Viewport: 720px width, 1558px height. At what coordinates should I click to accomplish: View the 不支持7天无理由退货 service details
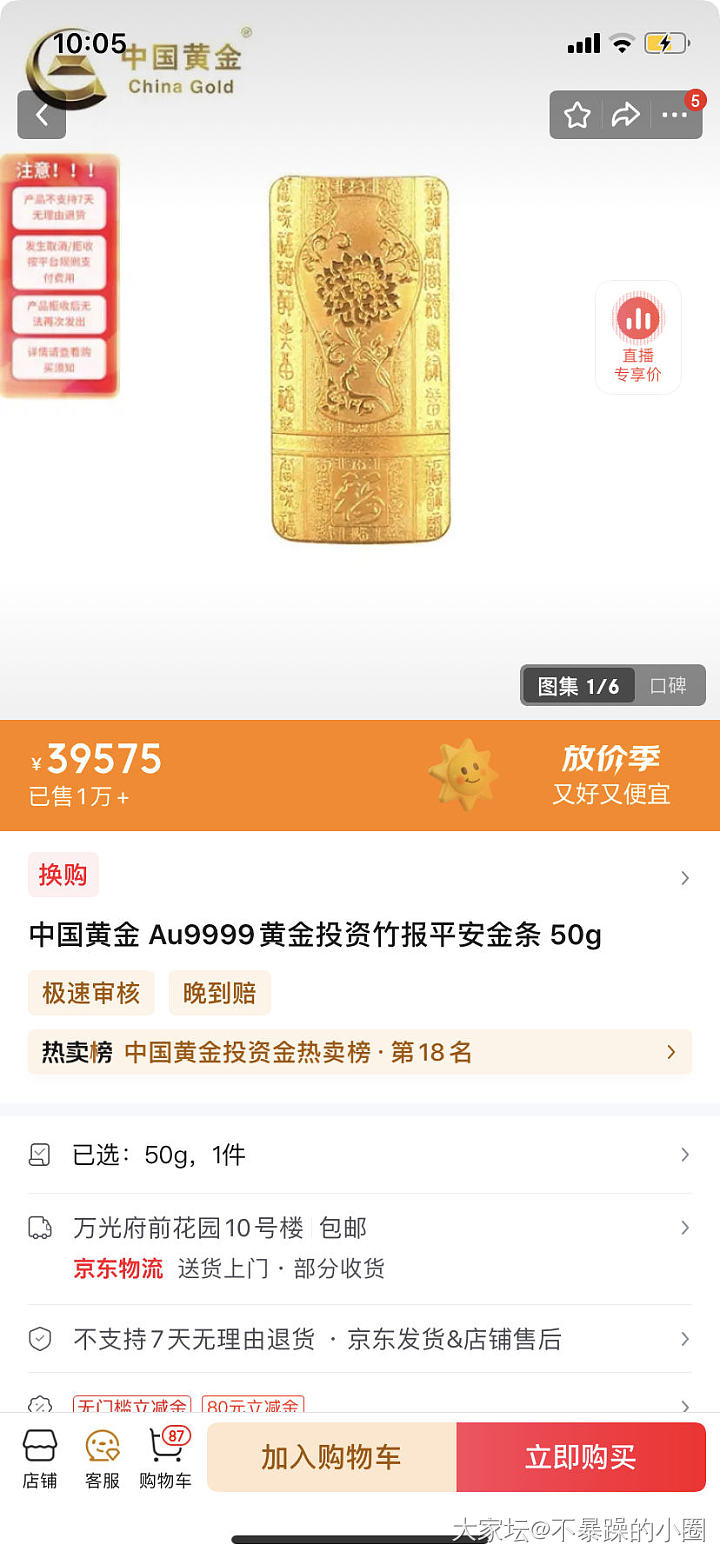pos(360,1339)
